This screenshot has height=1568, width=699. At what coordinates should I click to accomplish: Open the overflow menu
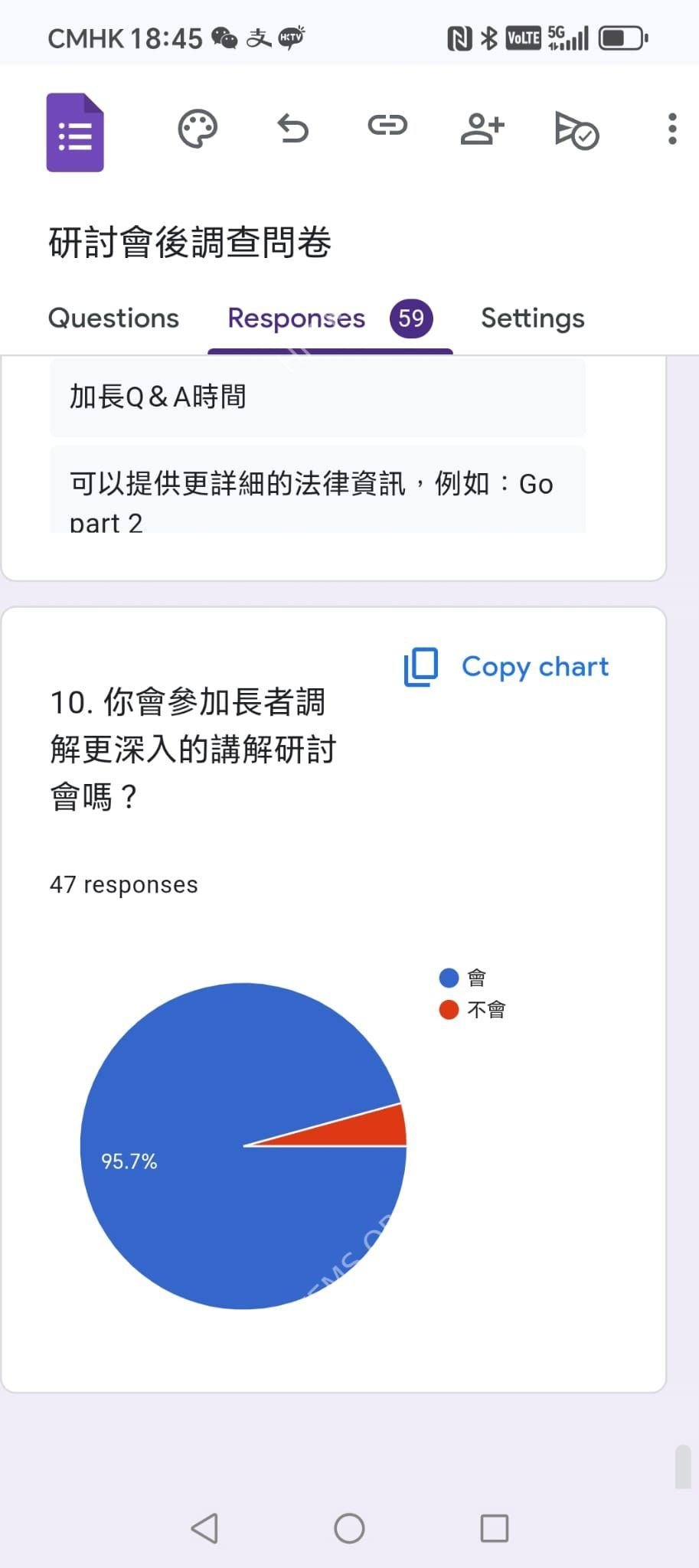pos(672,129)
